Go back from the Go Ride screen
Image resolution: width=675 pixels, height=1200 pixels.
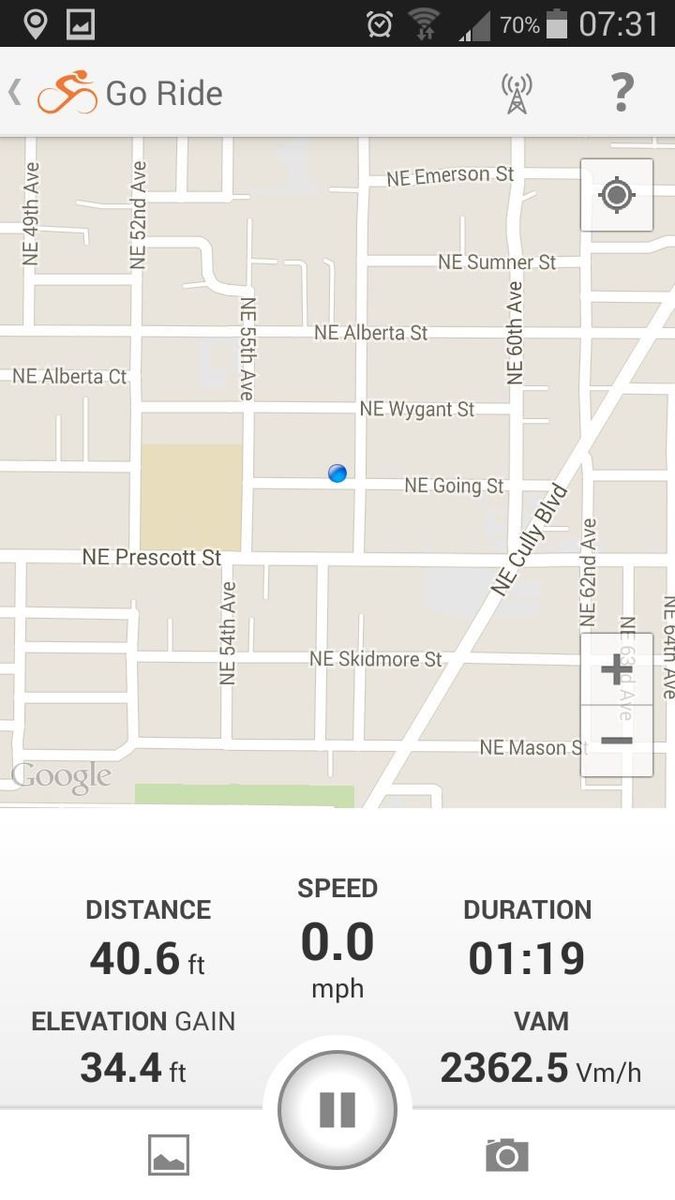pyautogui.click(x=16, y=93)
